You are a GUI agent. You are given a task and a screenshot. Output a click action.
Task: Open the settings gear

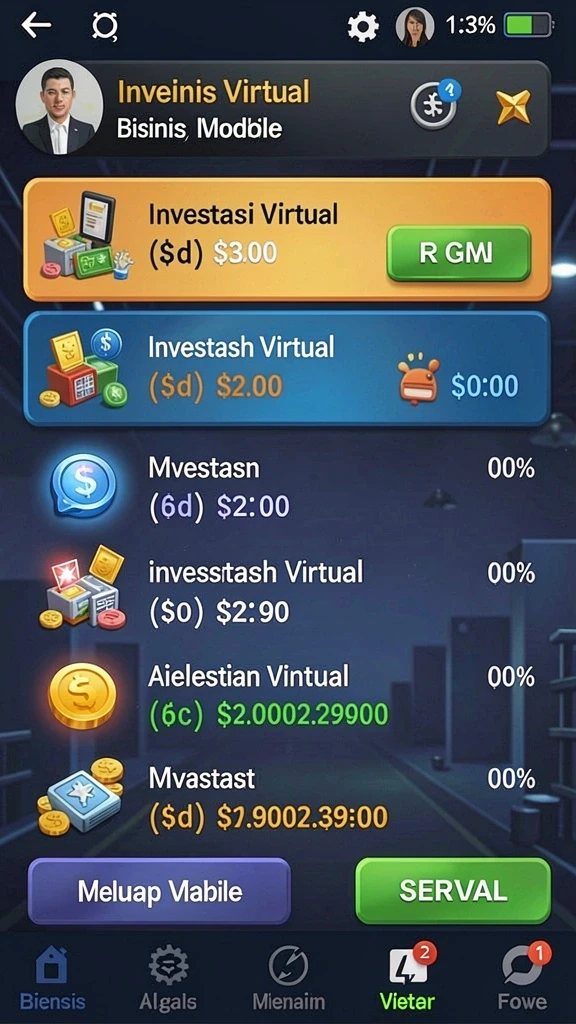click(x=362, y=27)
